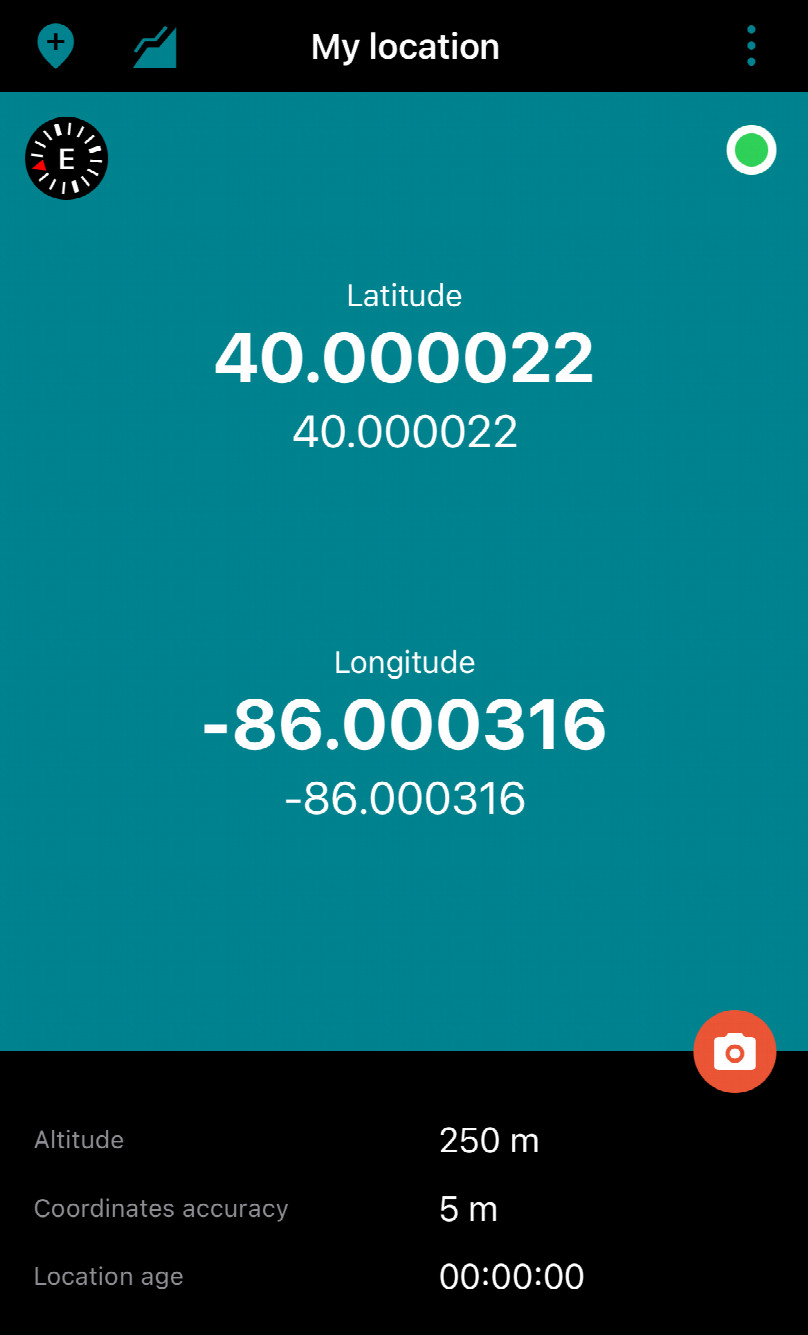This screenshot has height=1335, width=808.
Task: Click the secondary latitude reading 40.000022
Action: pos(404,430)
